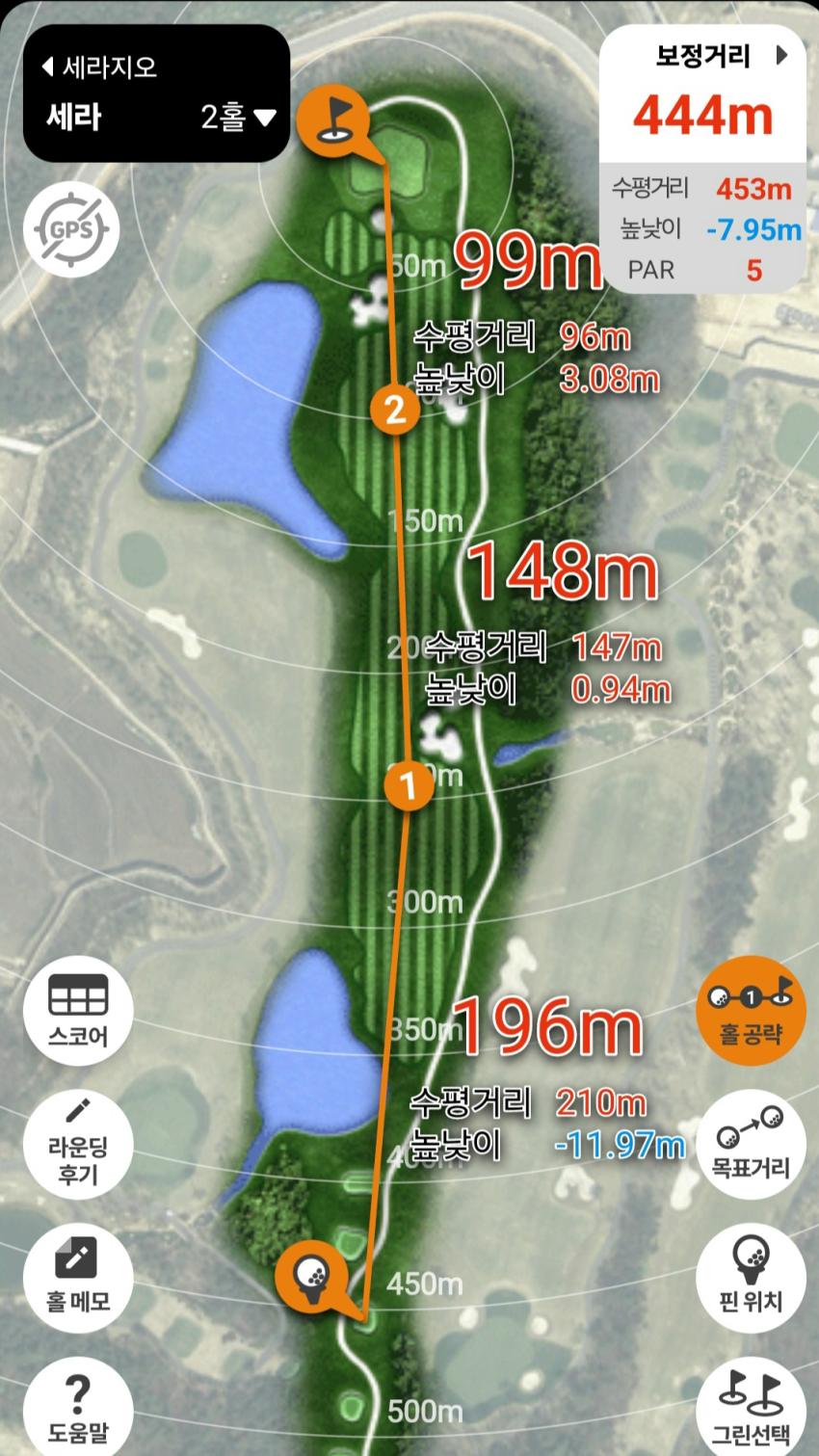Select waypoint marker 2 on fairway

click(395, 410)
